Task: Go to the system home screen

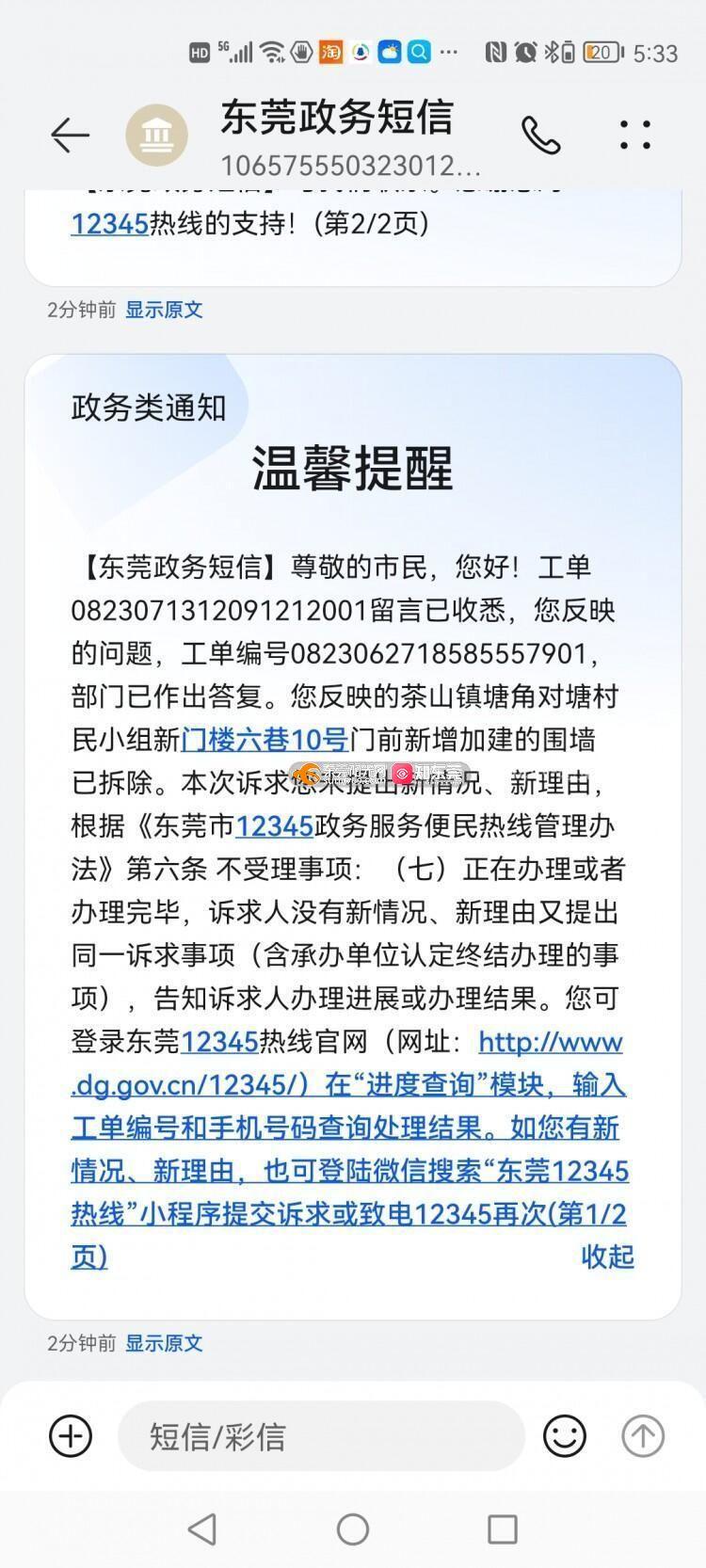Action: pyautogui.click(x=353, y=1529)
